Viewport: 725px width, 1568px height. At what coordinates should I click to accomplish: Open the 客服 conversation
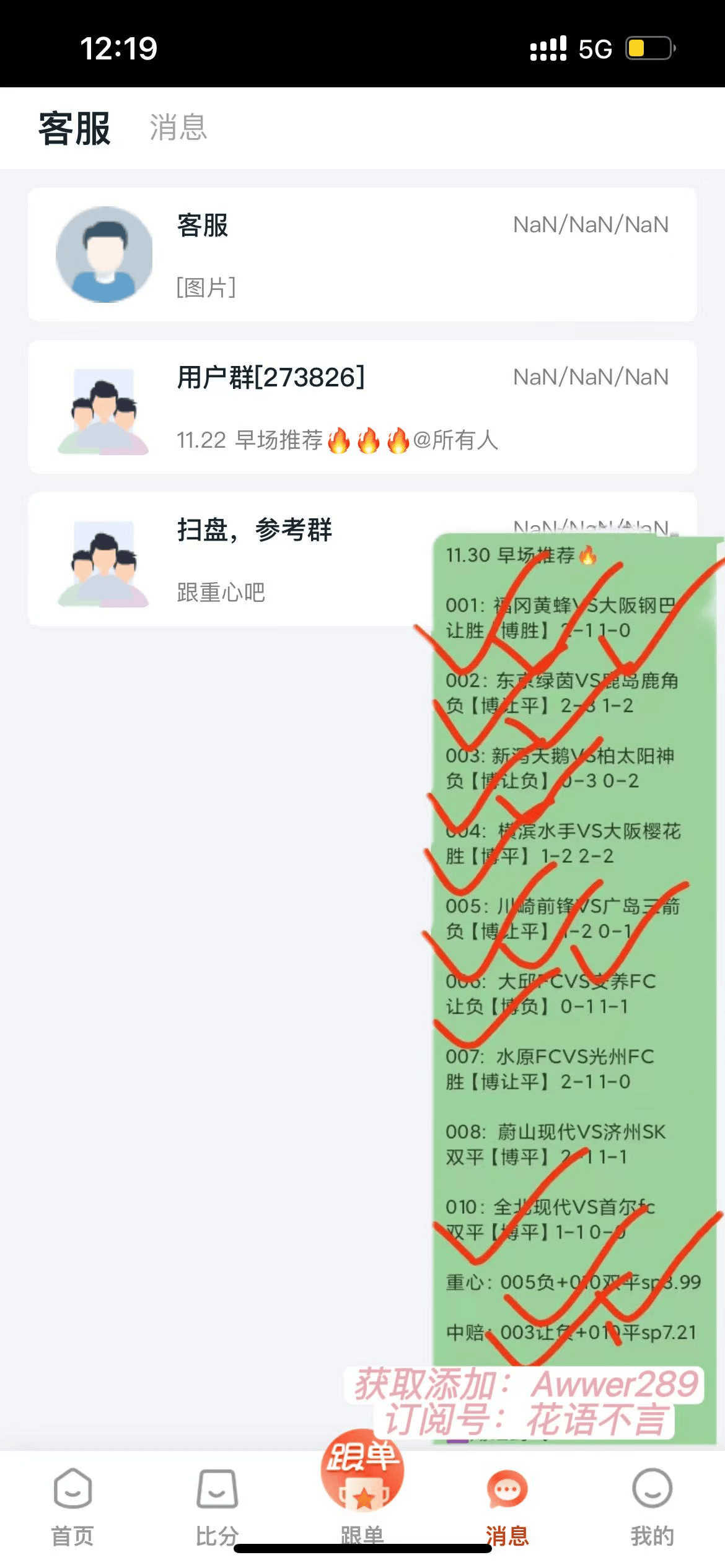[362, 255]
